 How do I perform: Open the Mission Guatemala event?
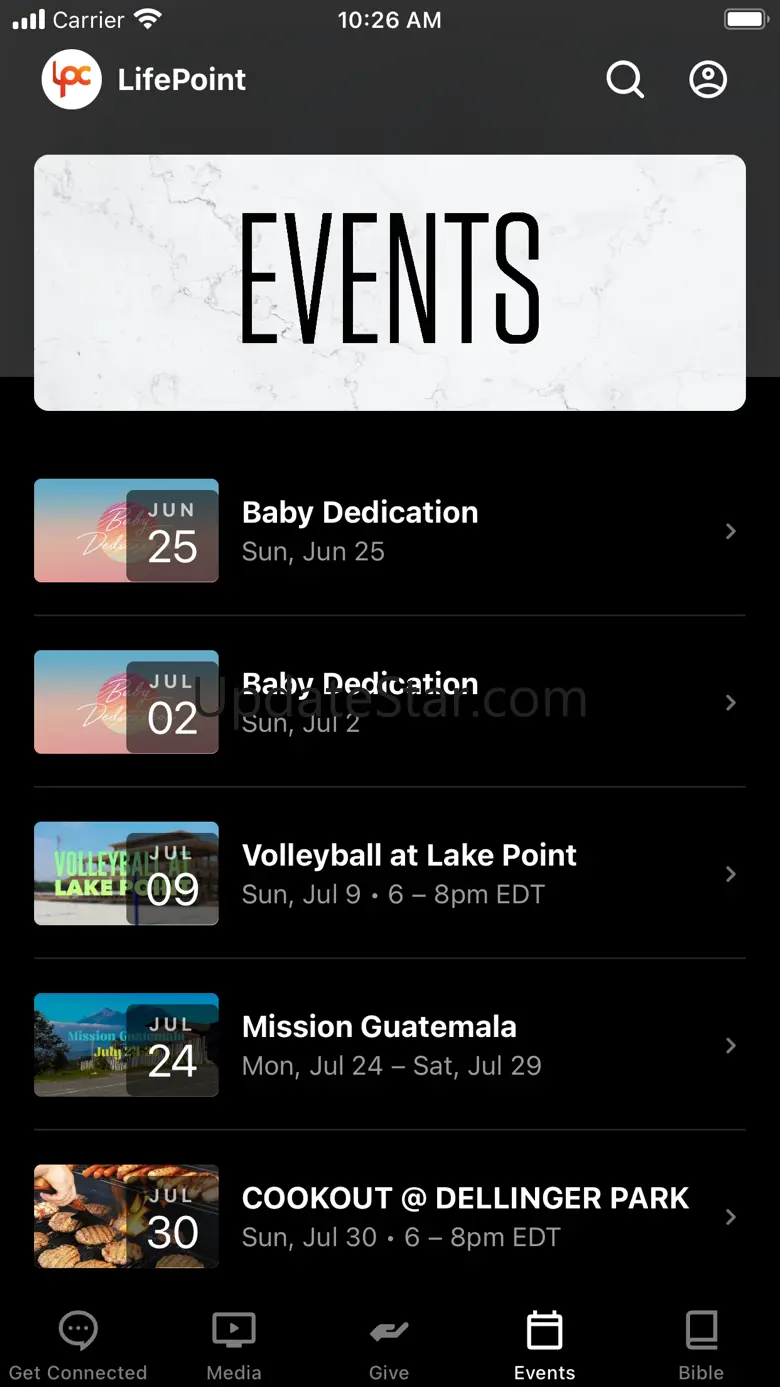(390, 1045)
